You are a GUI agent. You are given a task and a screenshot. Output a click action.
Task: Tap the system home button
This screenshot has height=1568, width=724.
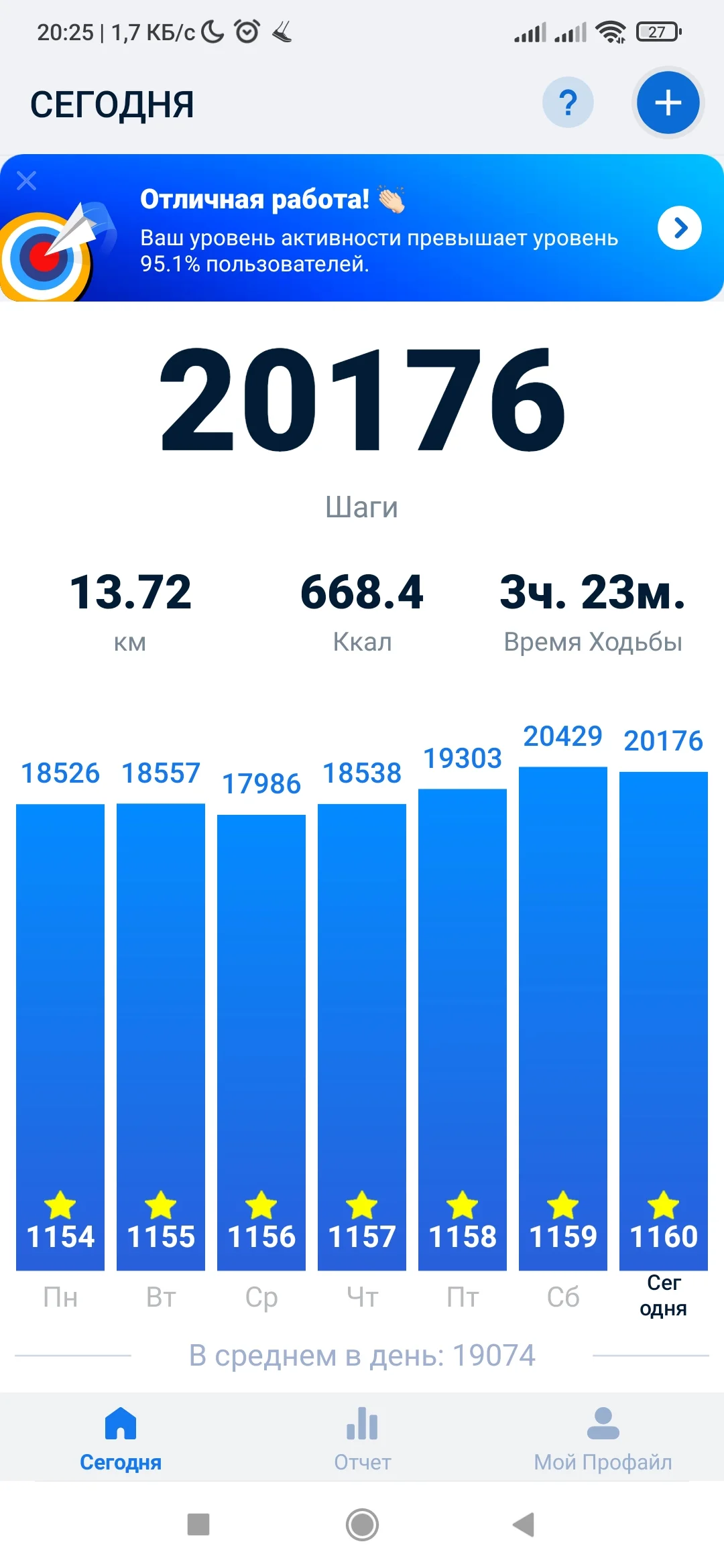[x=362, y=1524]
